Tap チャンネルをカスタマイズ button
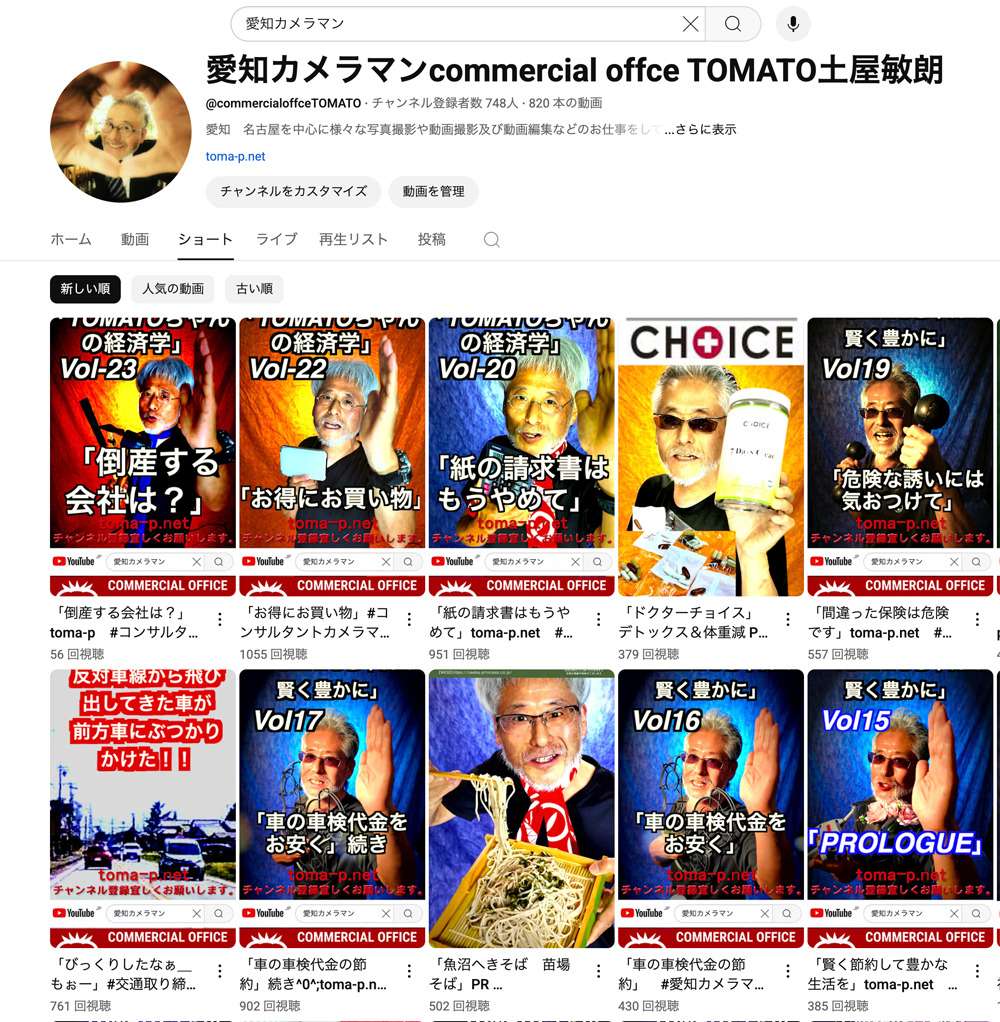1000x1022 pixels. click(293, 191)
